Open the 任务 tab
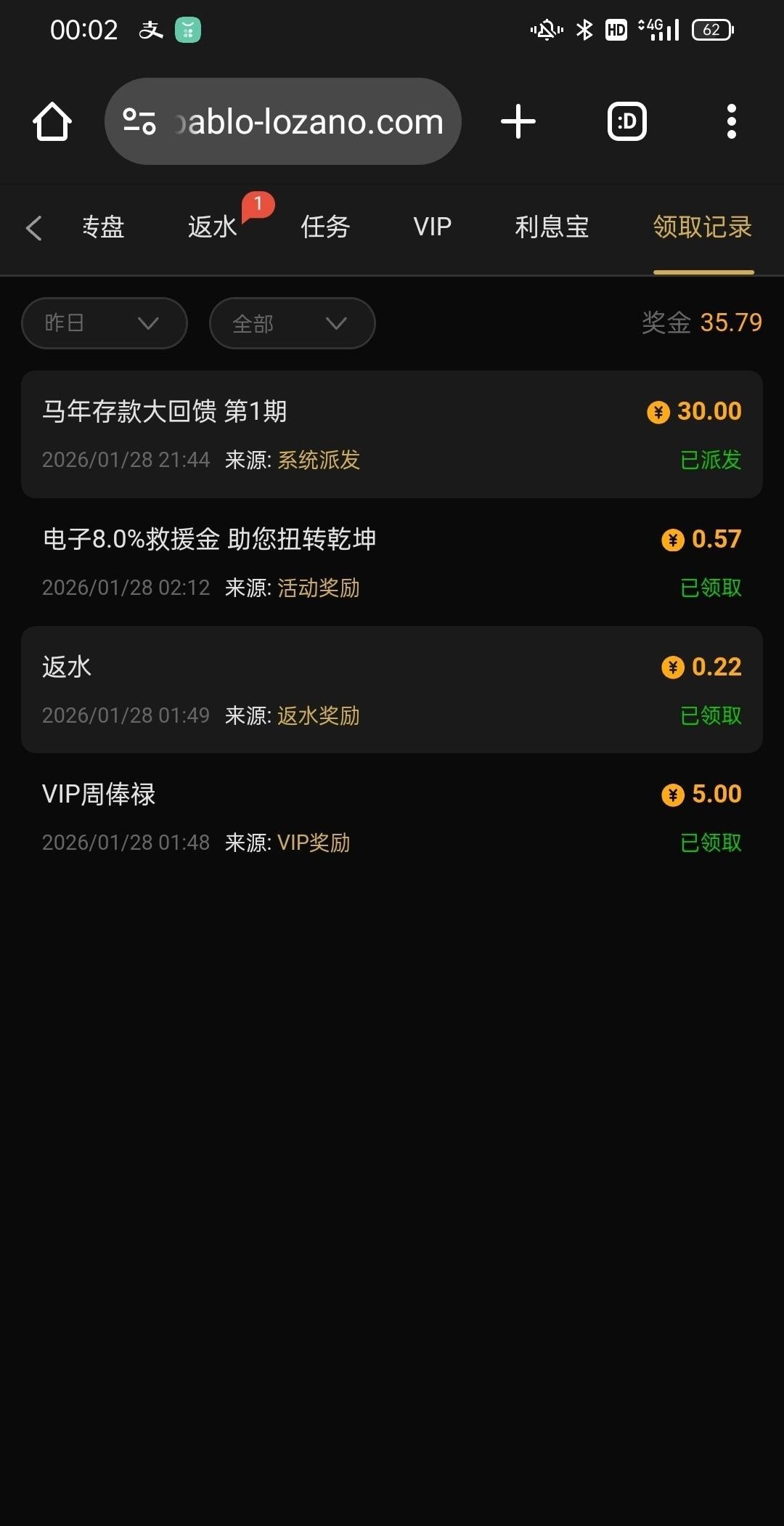Image resolution: width=784 pixels, height=1526 pixels. coord(325,227)
